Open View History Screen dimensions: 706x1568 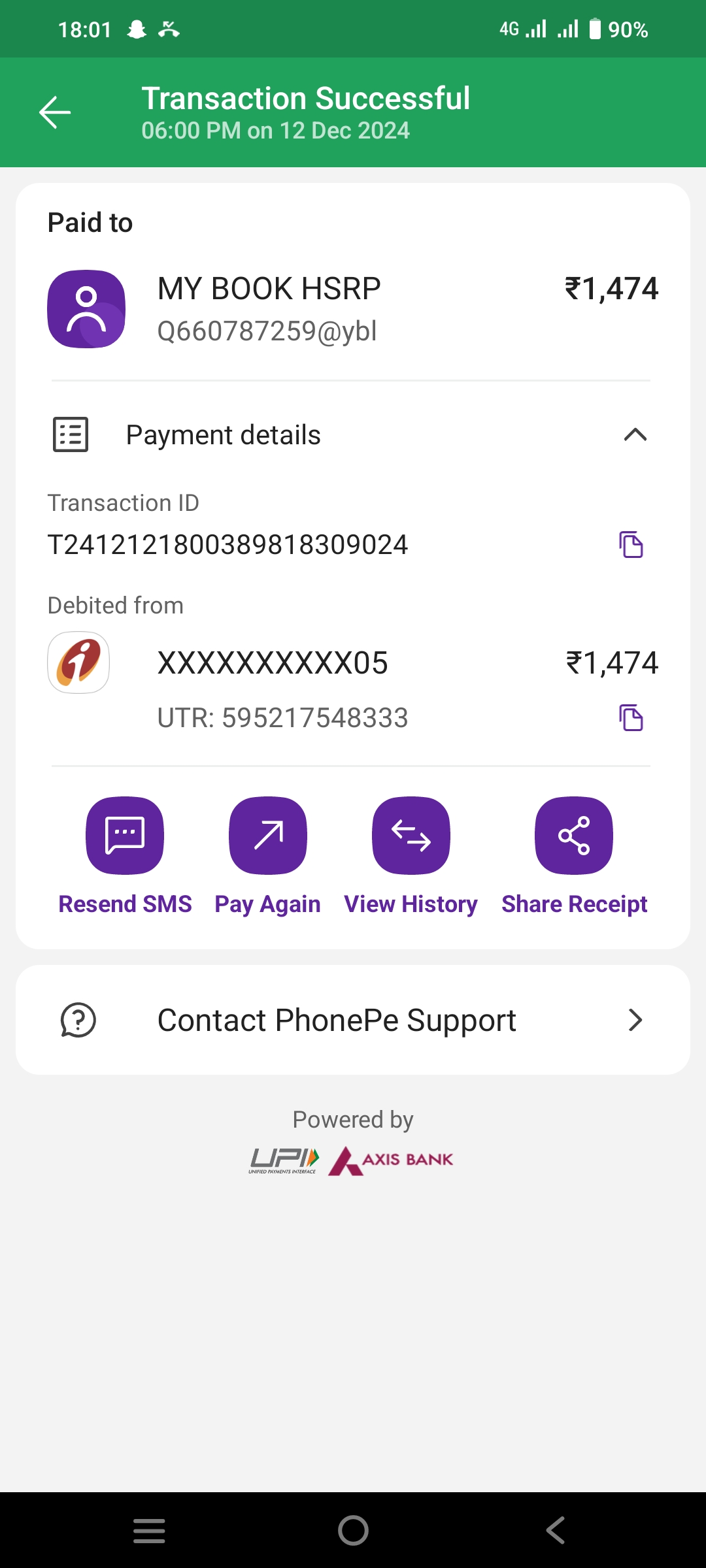click(x=411, y=836)
